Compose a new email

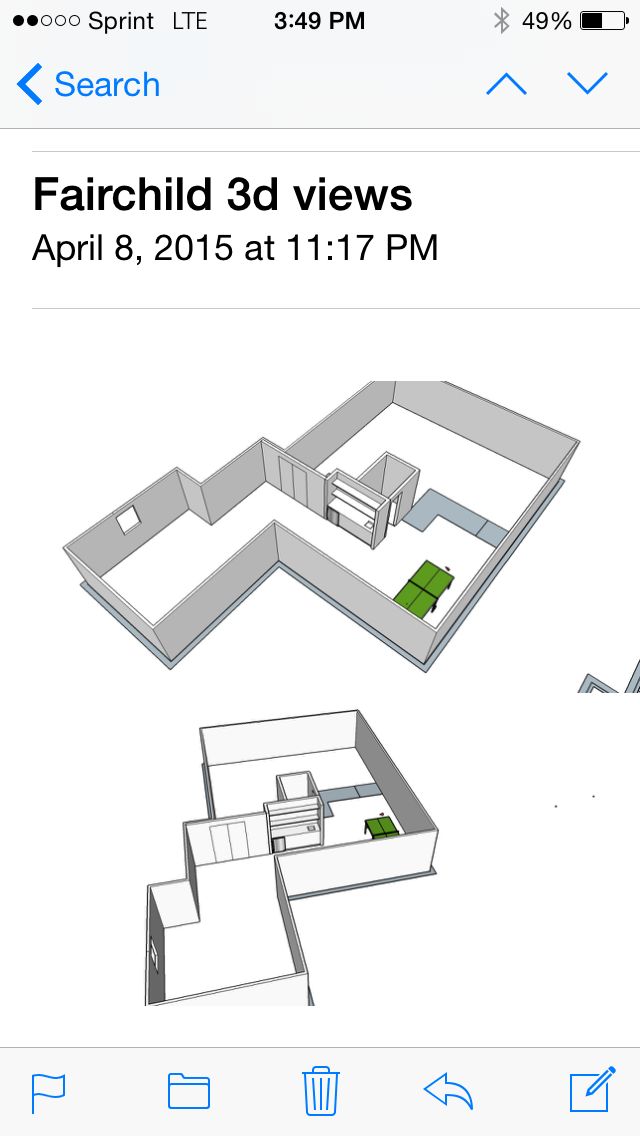pyautogui.click(x=591, y=1090)
